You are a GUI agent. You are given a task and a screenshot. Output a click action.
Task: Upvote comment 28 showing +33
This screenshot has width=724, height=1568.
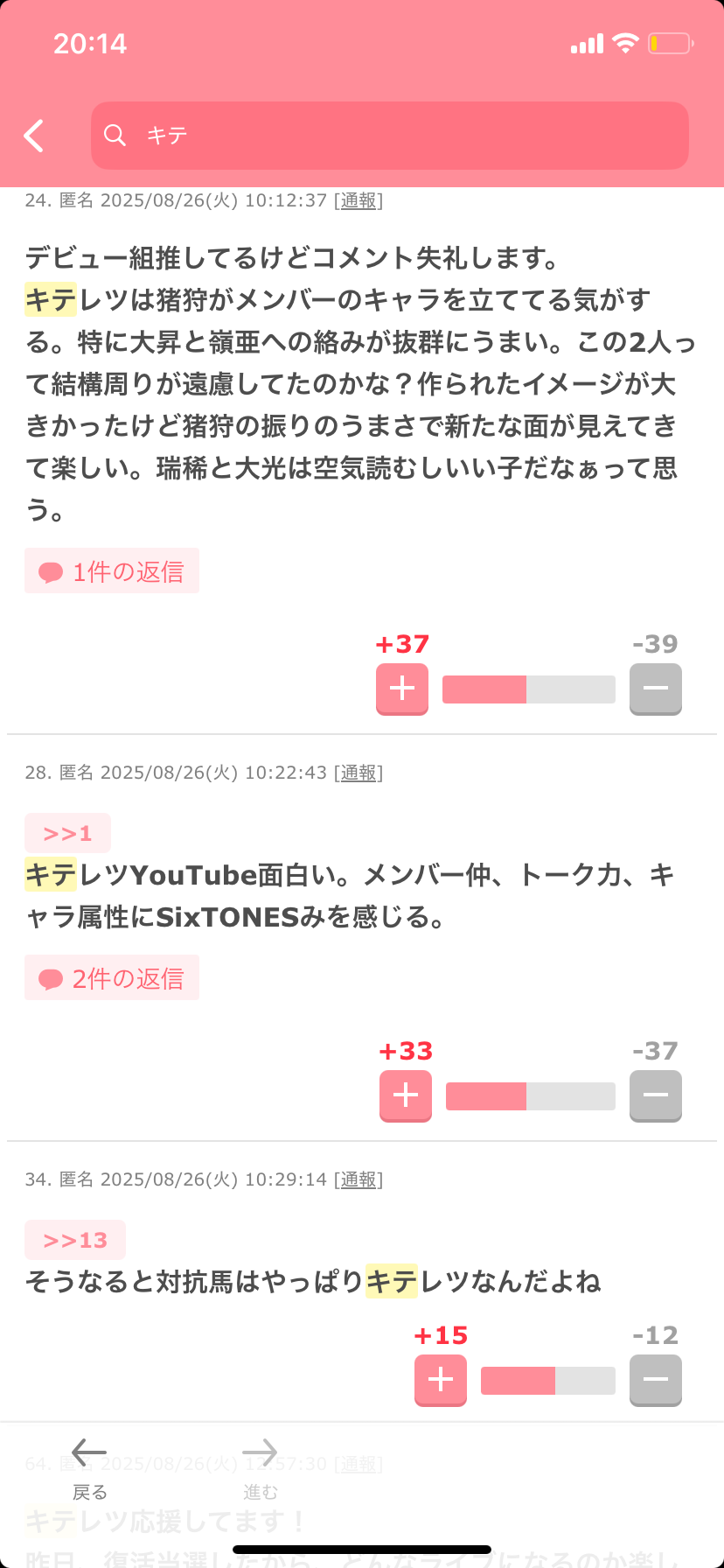coord(406,1095)
